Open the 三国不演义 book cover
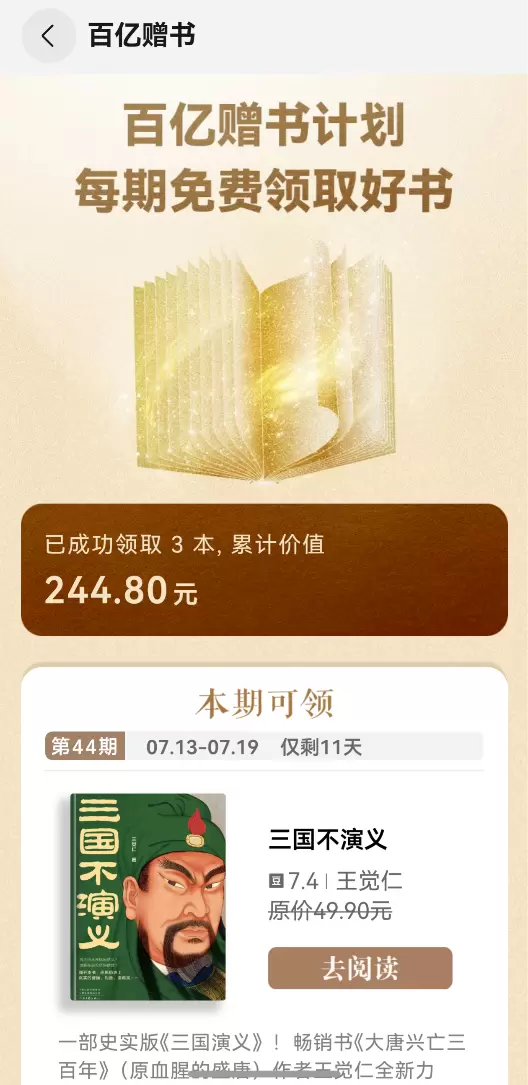The width and height of the screenshot is (528, 1085). [x=148, y=896]
